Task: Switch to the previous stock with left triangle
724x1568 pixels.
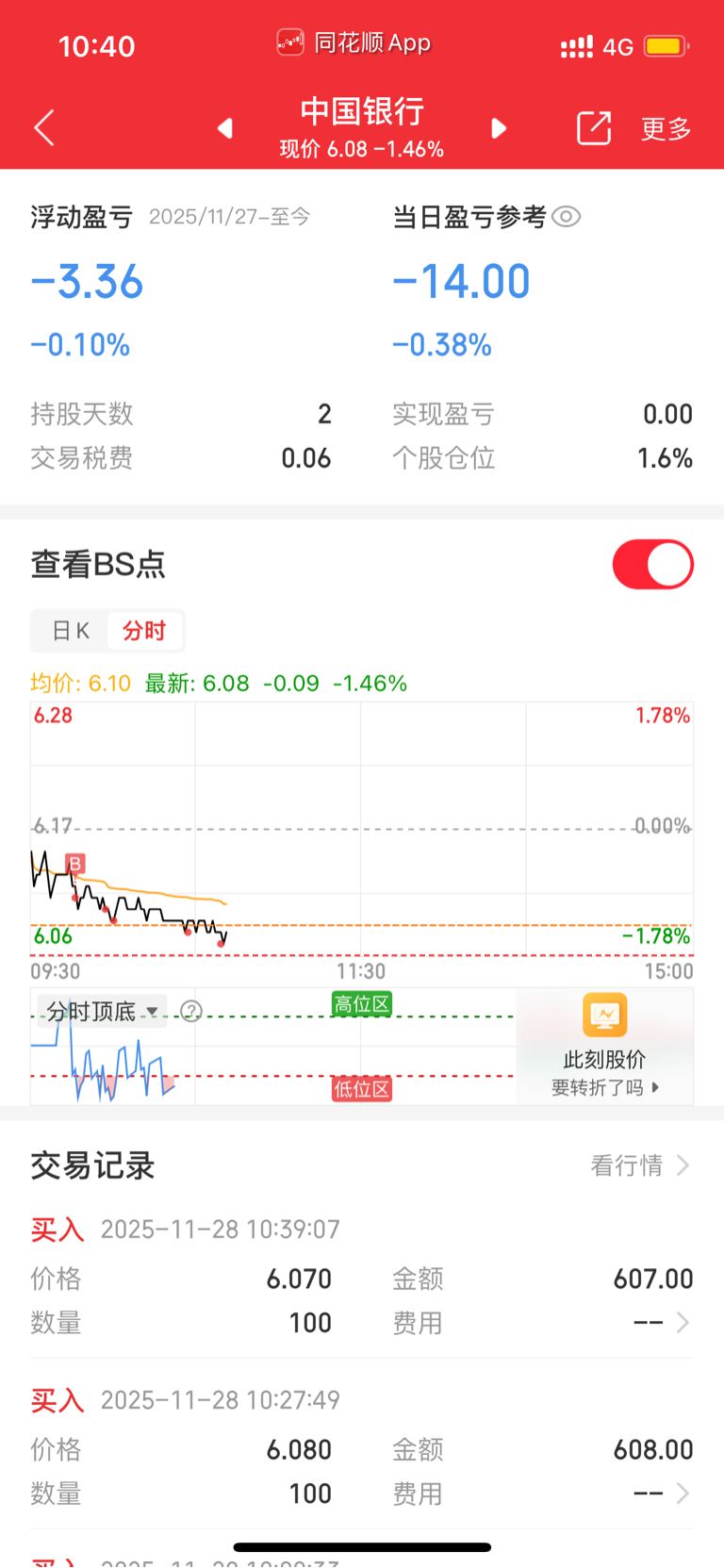Action: click(224, 128)
